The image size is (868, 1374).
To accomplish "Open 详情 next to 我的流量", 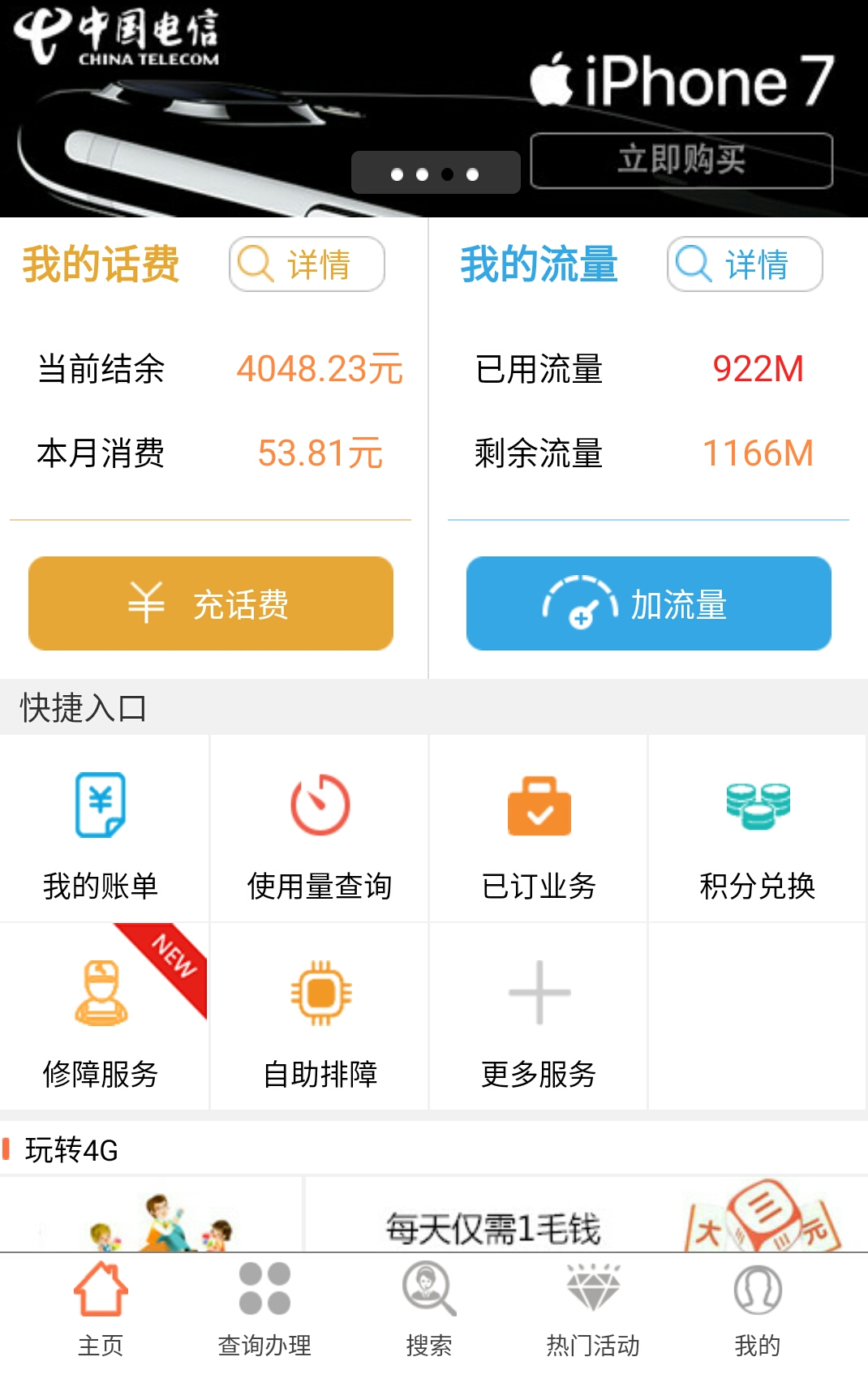I will 744,264.
